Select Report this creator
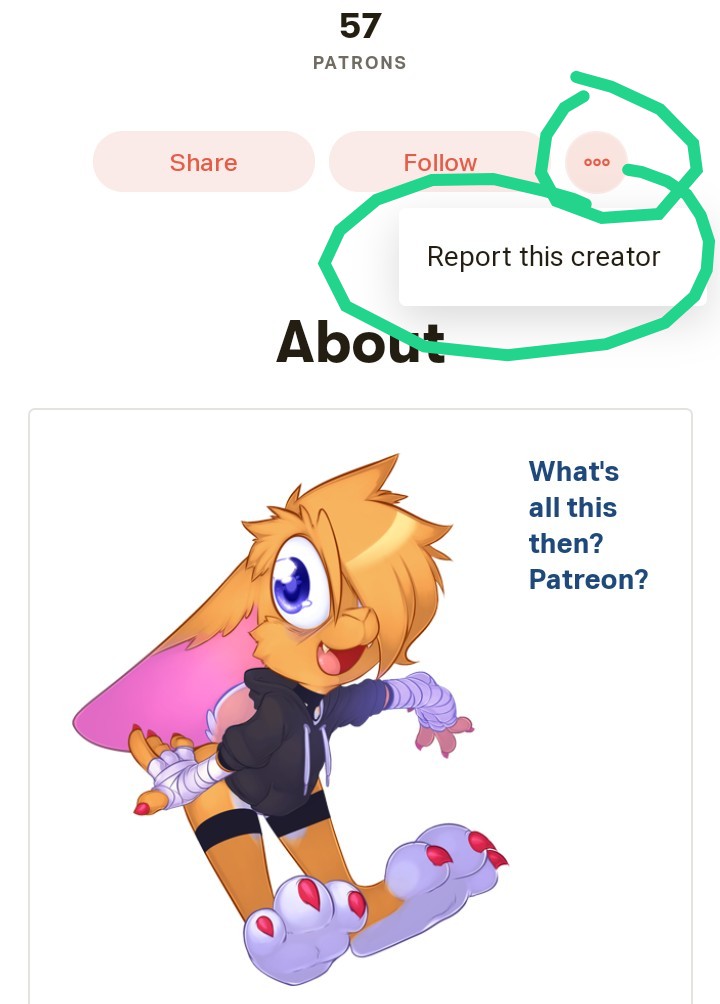The image size is (720, 1004). click(543, 257)
